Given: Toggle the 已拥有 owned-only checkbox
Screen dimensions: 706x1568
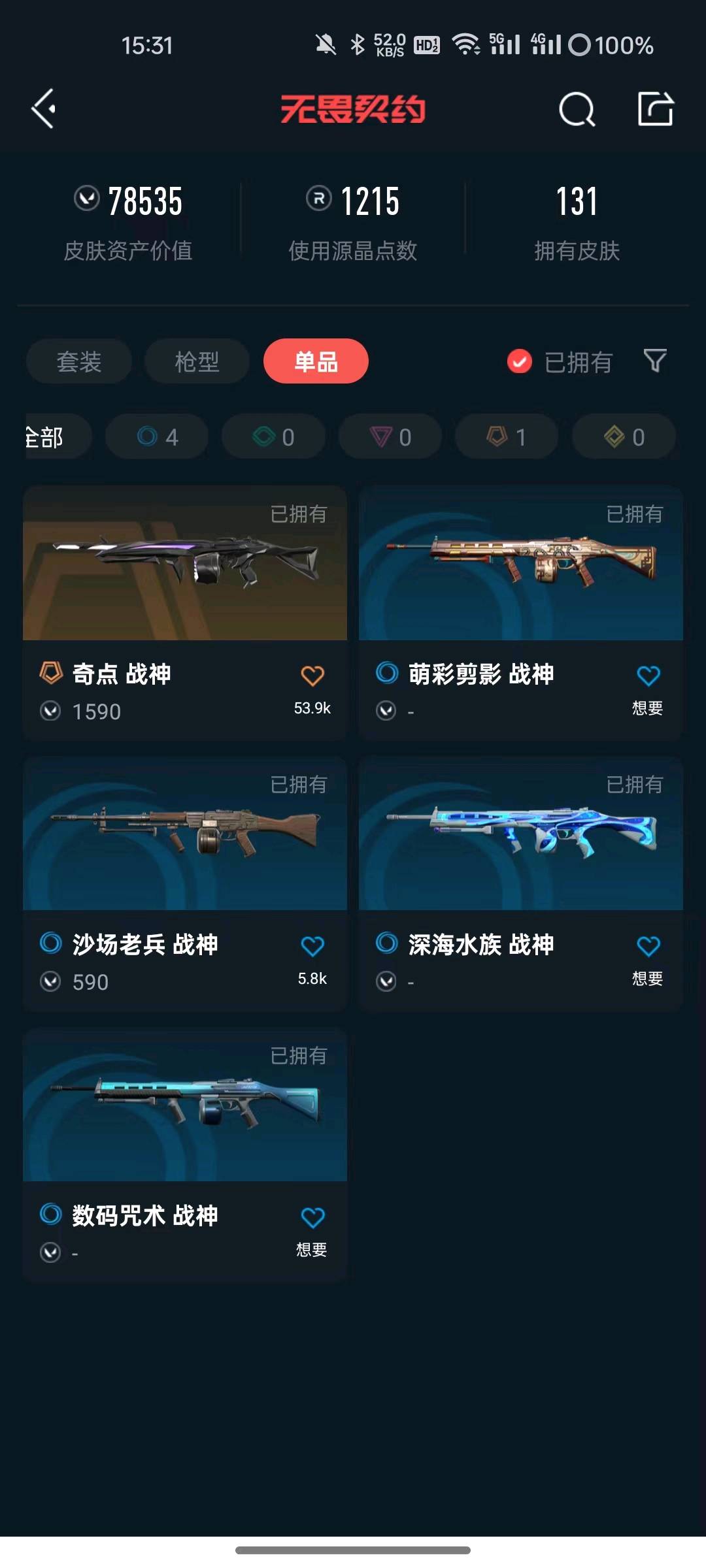Looking at the screenshot, I should click(520, 361).
